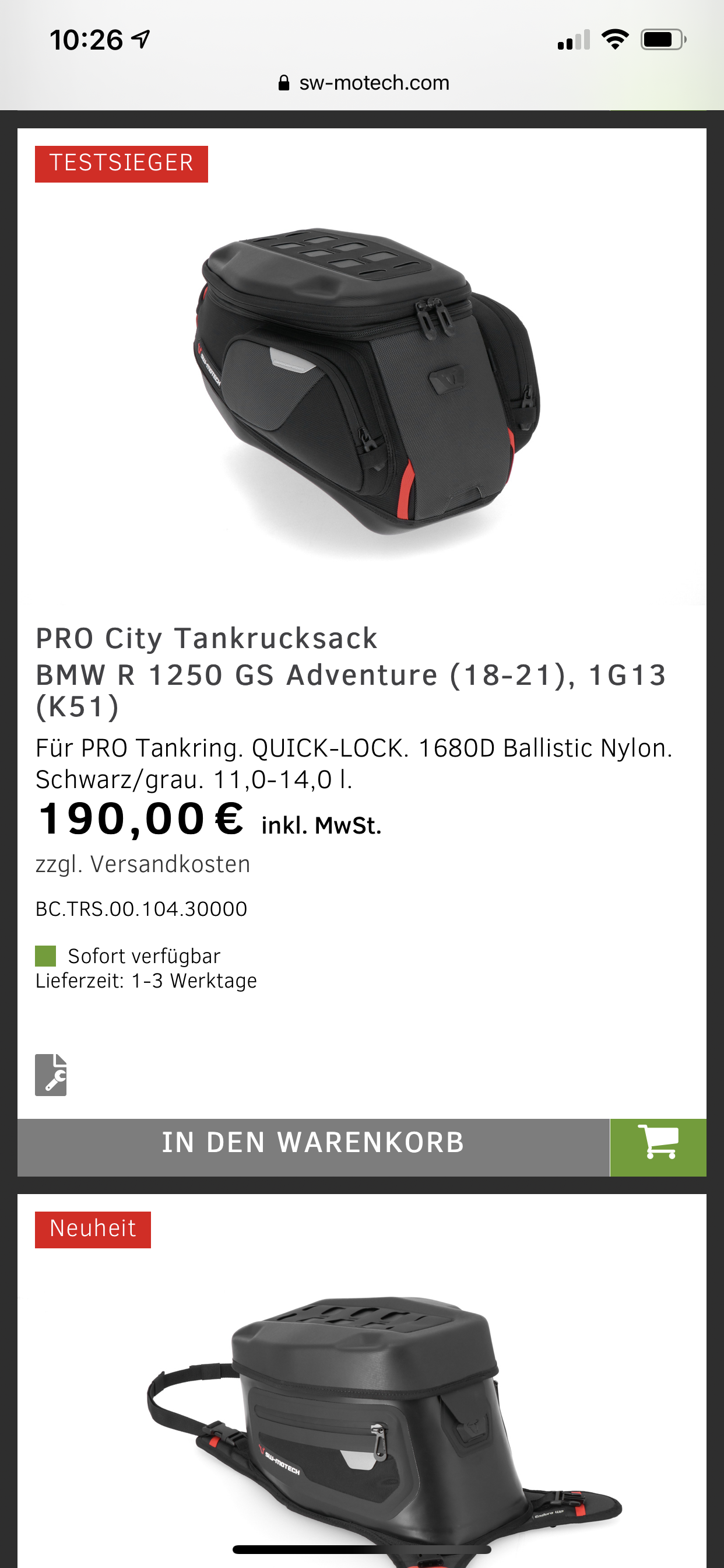Open the PRO City Tankrucksack product title
The image size is (724, 1568).
350,672
